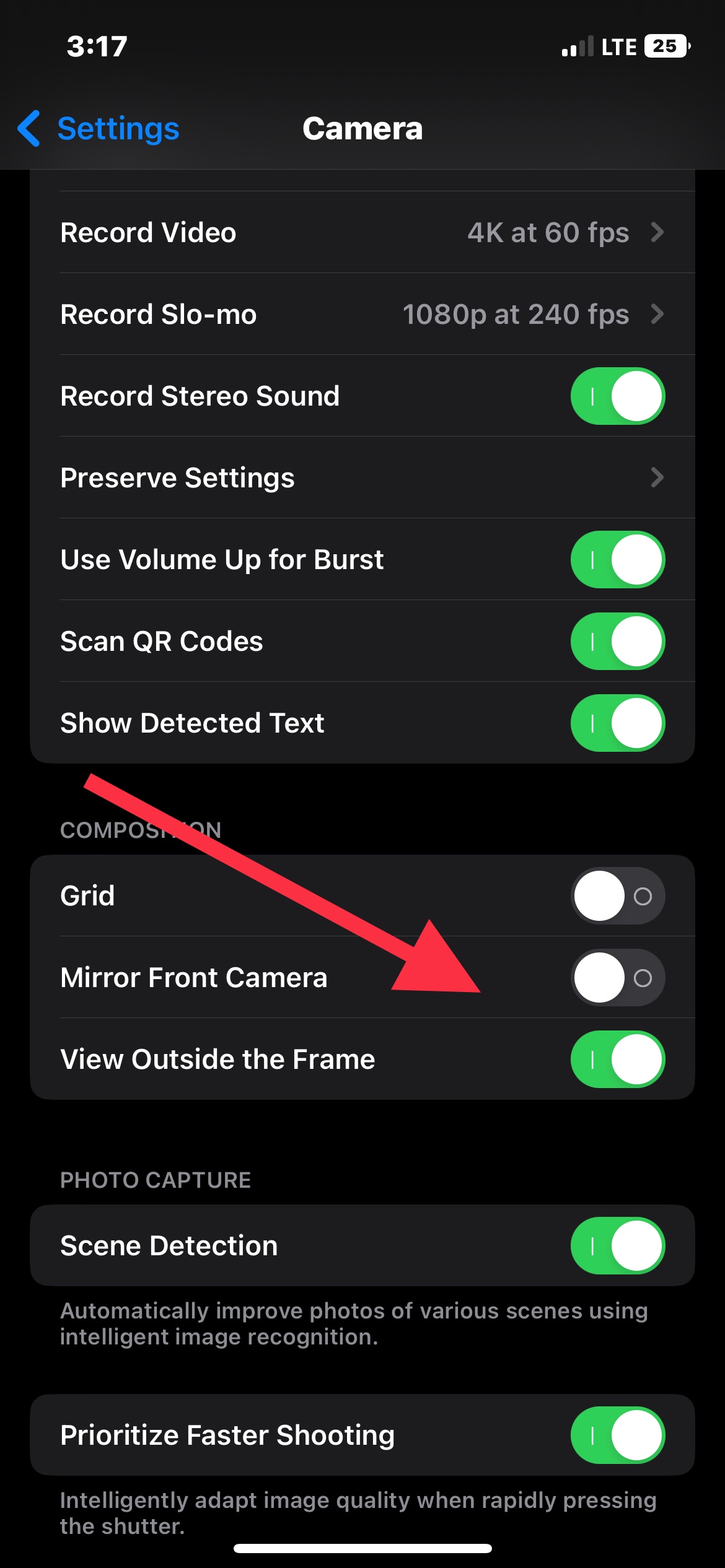The height and width of the screenshot is (1568, 725).
Task: Disable Use Volume Up for Burst
Action: [x=617, y=560]
